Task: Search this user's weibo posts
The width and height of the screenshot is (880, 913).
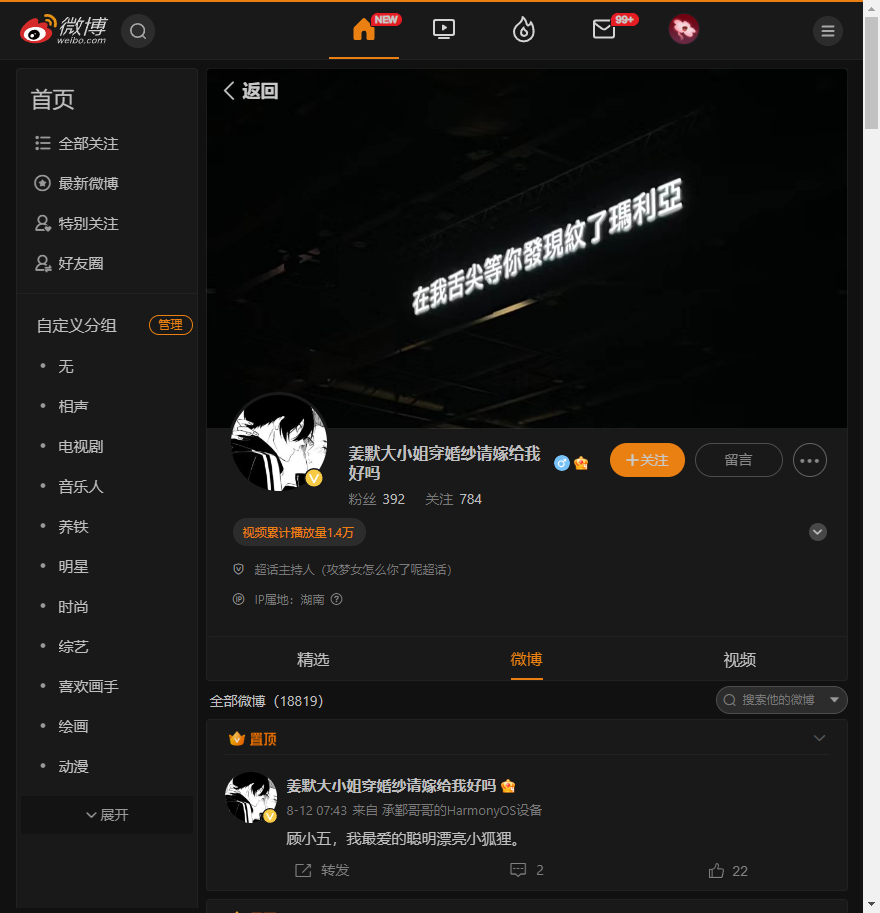Action: pos(778,700)
